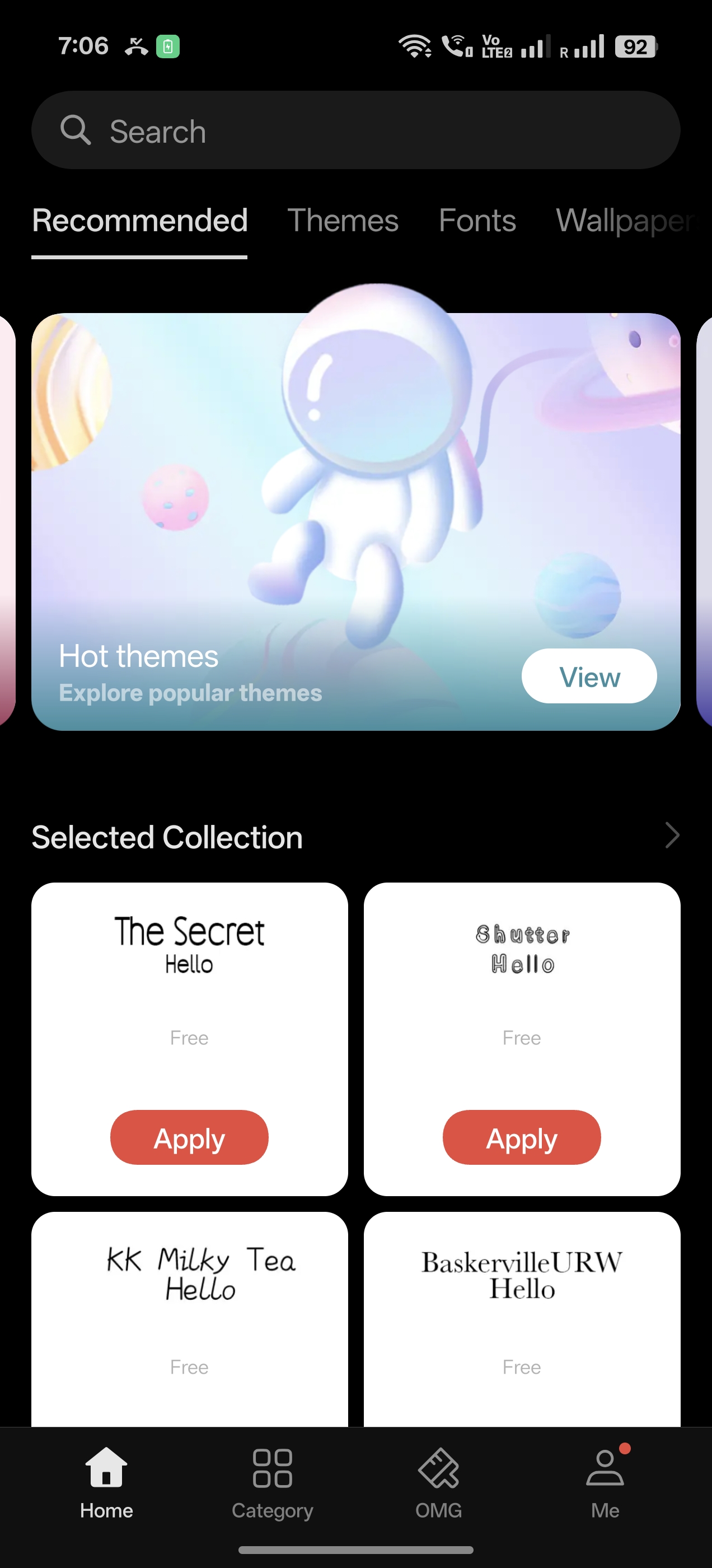
Task: Open the KK Milky Tea font card
Action: click(189, 1318)
